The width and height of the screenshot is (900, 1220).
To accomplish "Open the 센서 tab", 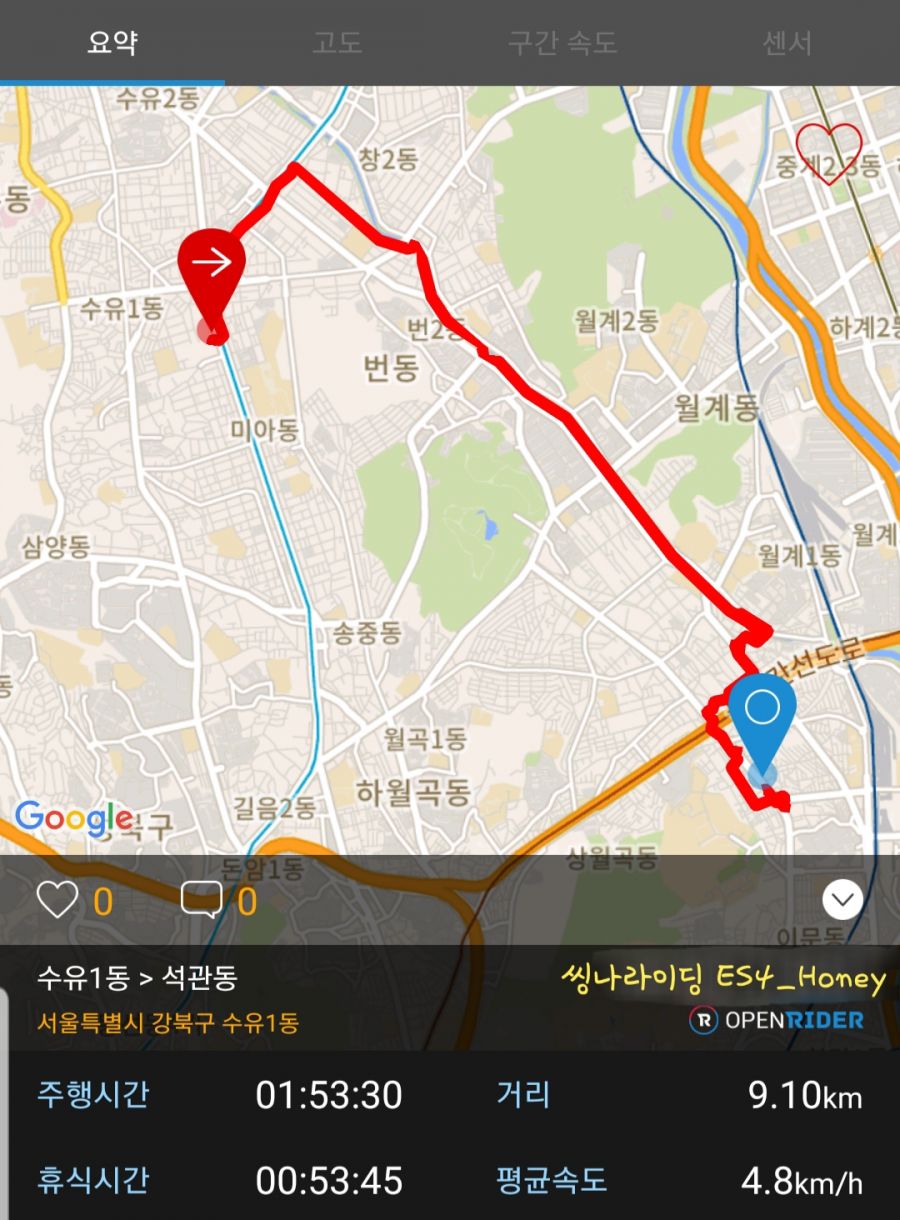I will (787, 43).
